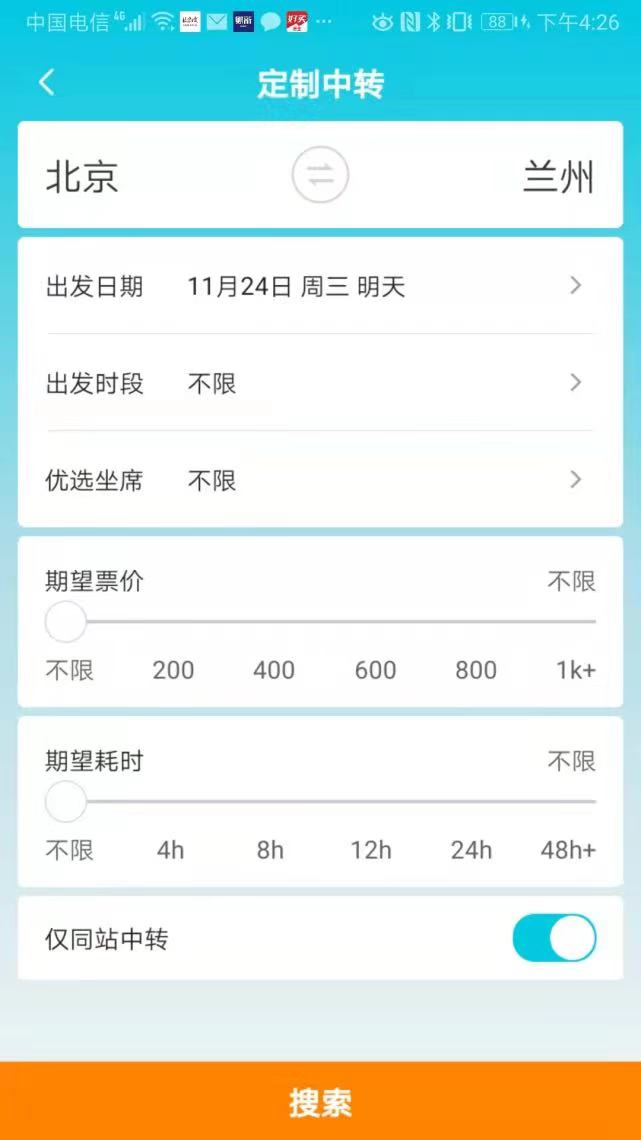Image resolution: width=641 pixels, height=1140 pixels.
Task: Open the 出发日期 date picker
Action: tap(320, 286)
